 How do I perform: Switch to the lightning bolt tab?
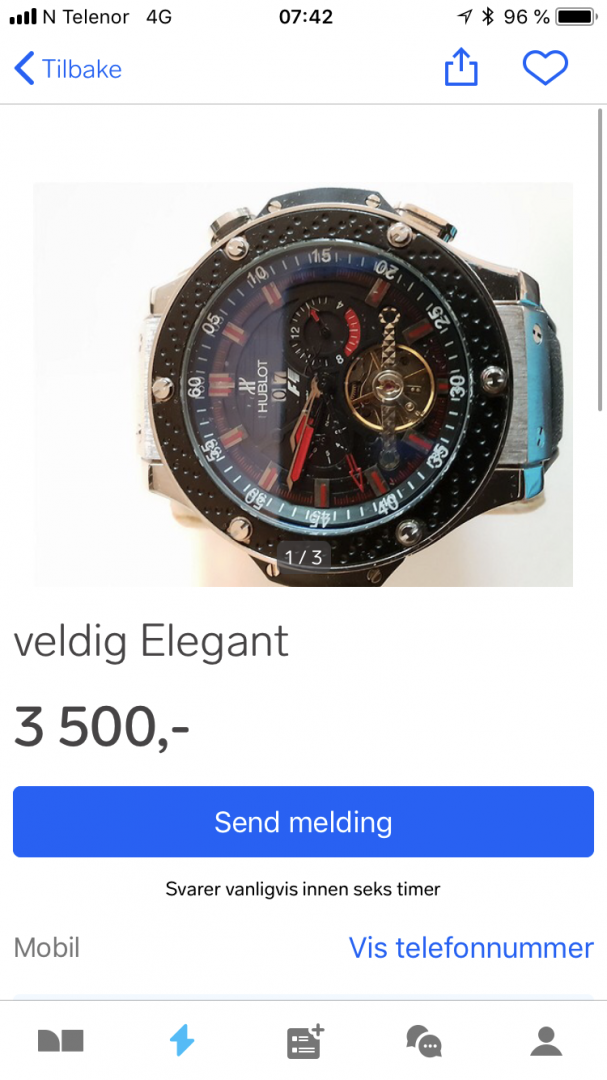point(182,1041)
